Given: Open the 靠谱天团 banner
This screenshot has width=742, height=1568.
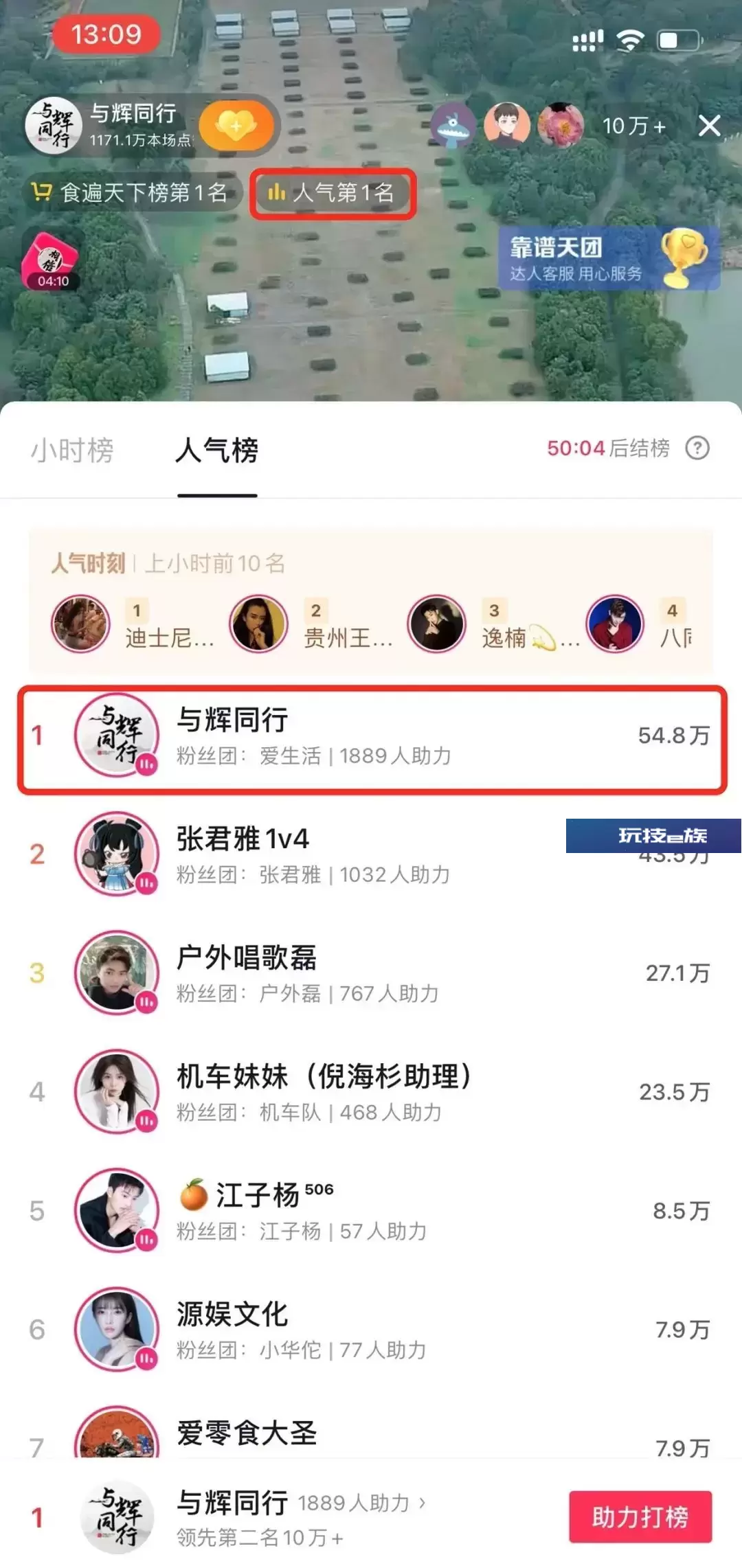Looking at the screenshot, I should click(609, 258).
